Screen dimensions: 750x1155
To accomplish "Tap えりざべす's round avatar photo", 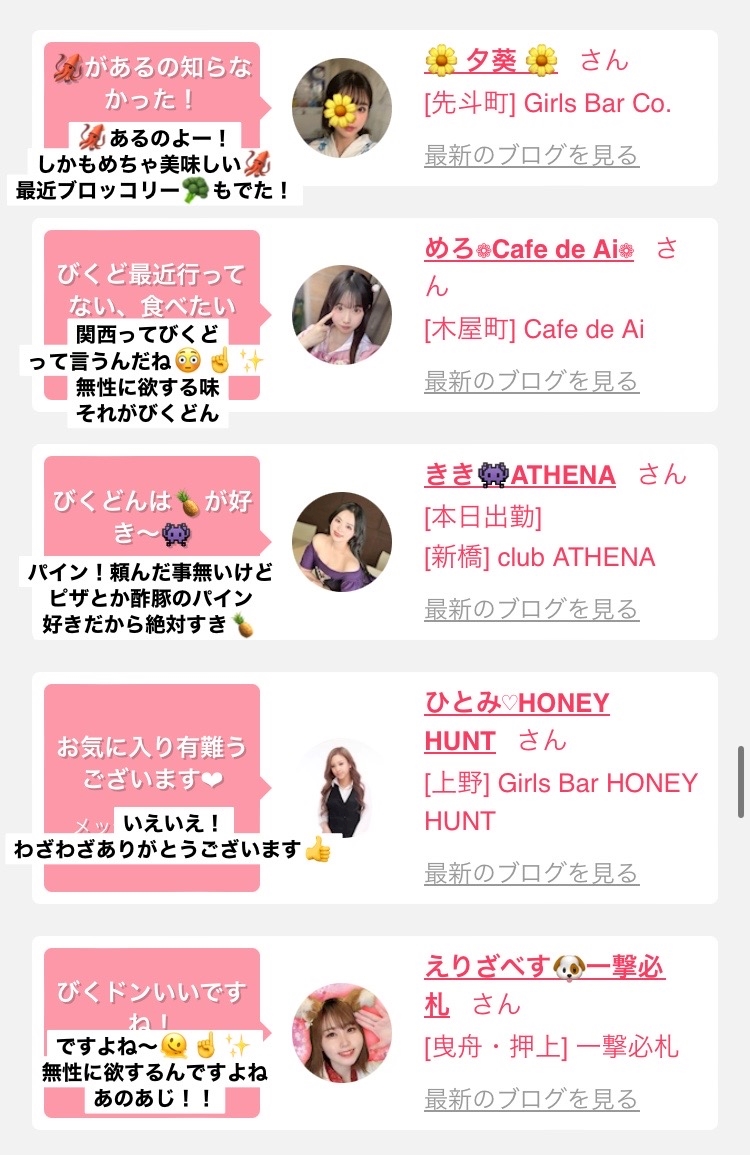I will click(x=342, y=1033).
